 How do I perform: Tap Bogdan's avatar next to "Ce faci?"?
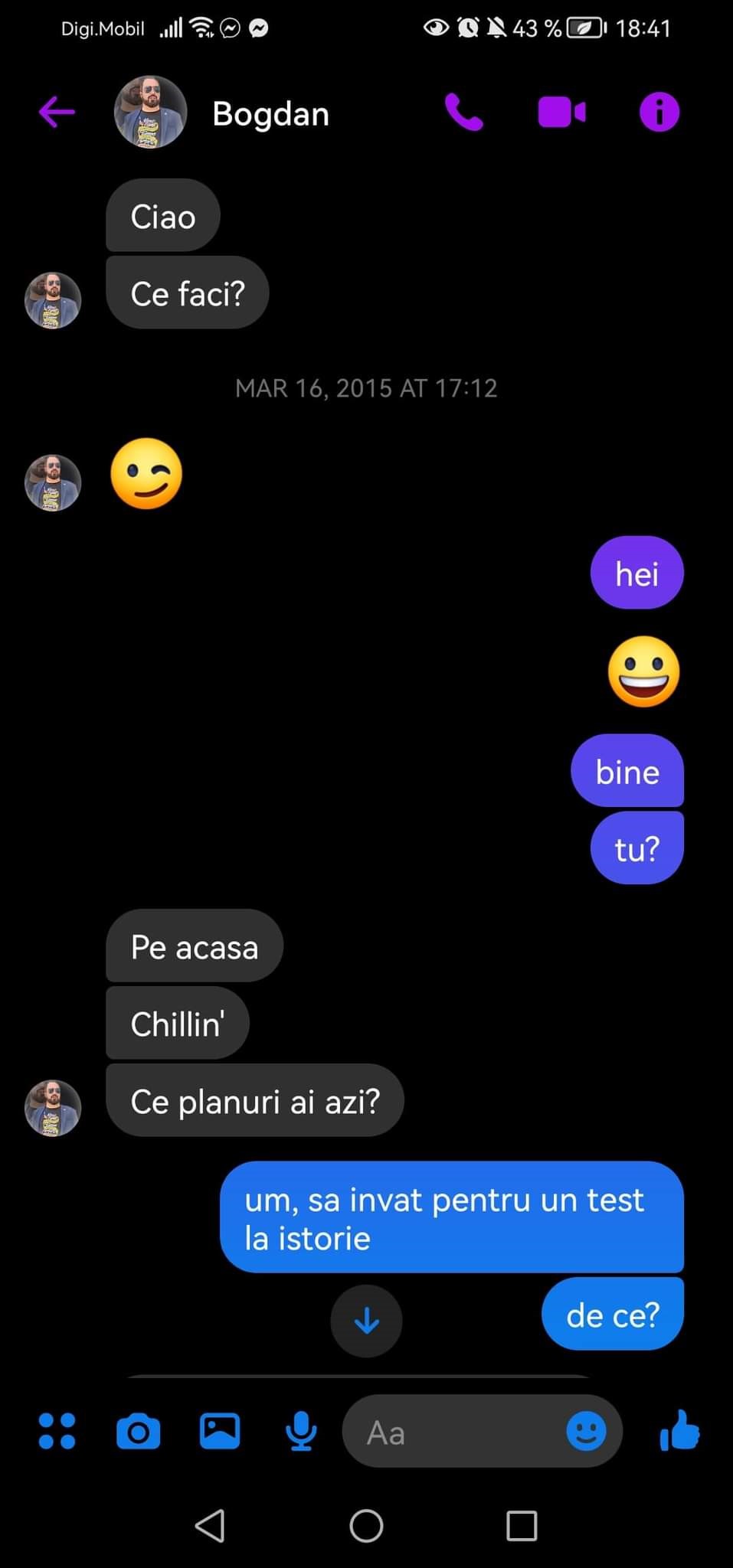coord(53,300)
